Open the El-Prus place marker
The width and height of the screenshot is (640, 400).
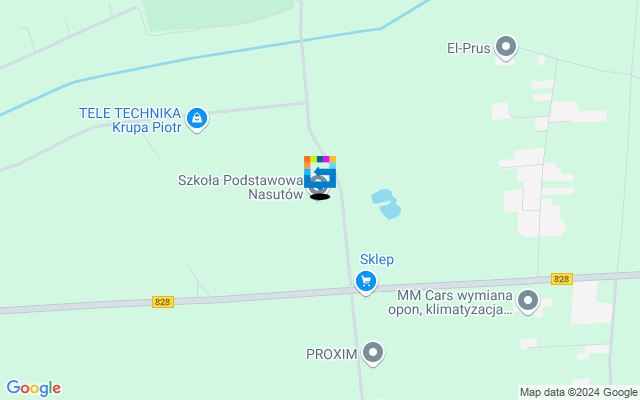[x=506, y=46]
